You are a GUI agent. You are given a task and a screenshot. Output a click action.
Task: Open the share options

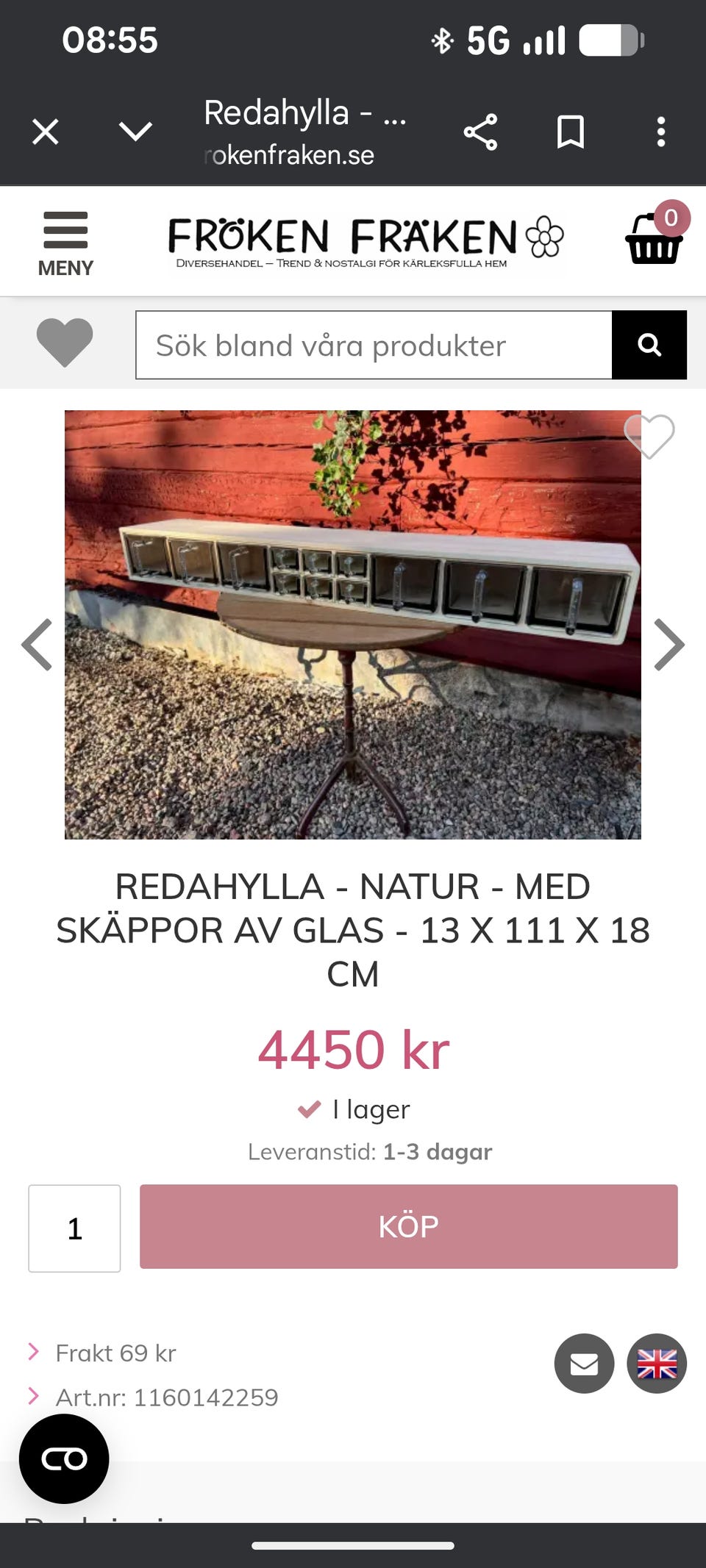(x=479, y=132)
